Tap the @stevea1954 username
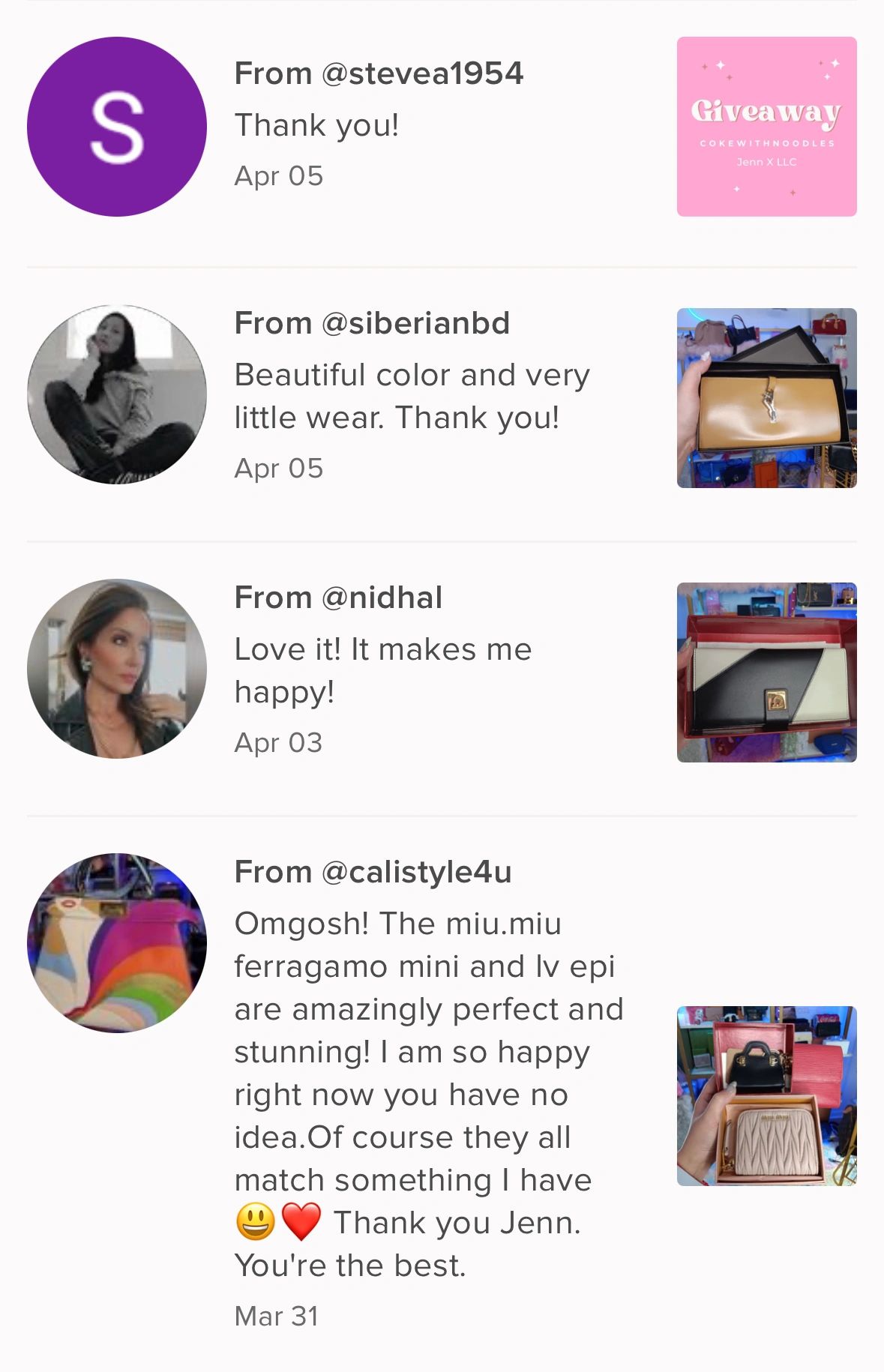This screenshot has height=1372, width=884. pos(422,73)
